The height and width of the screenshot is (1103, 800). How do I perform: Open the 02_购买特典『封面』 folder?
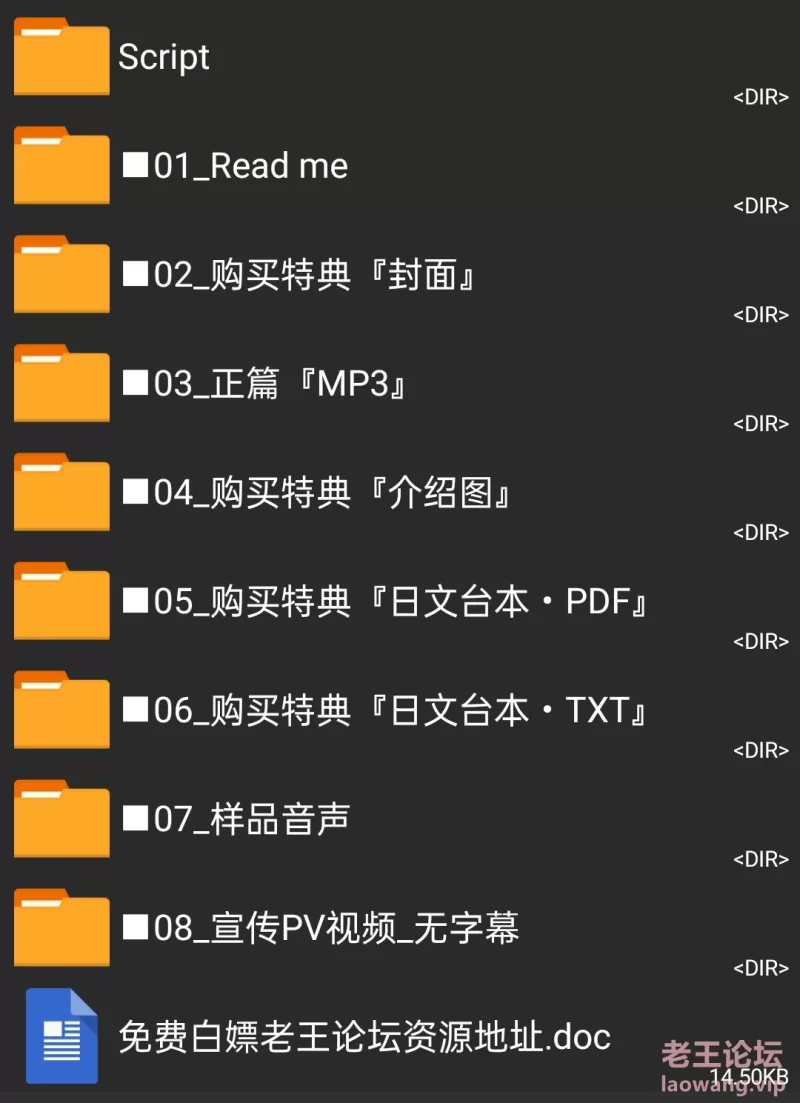pos(297,275)
